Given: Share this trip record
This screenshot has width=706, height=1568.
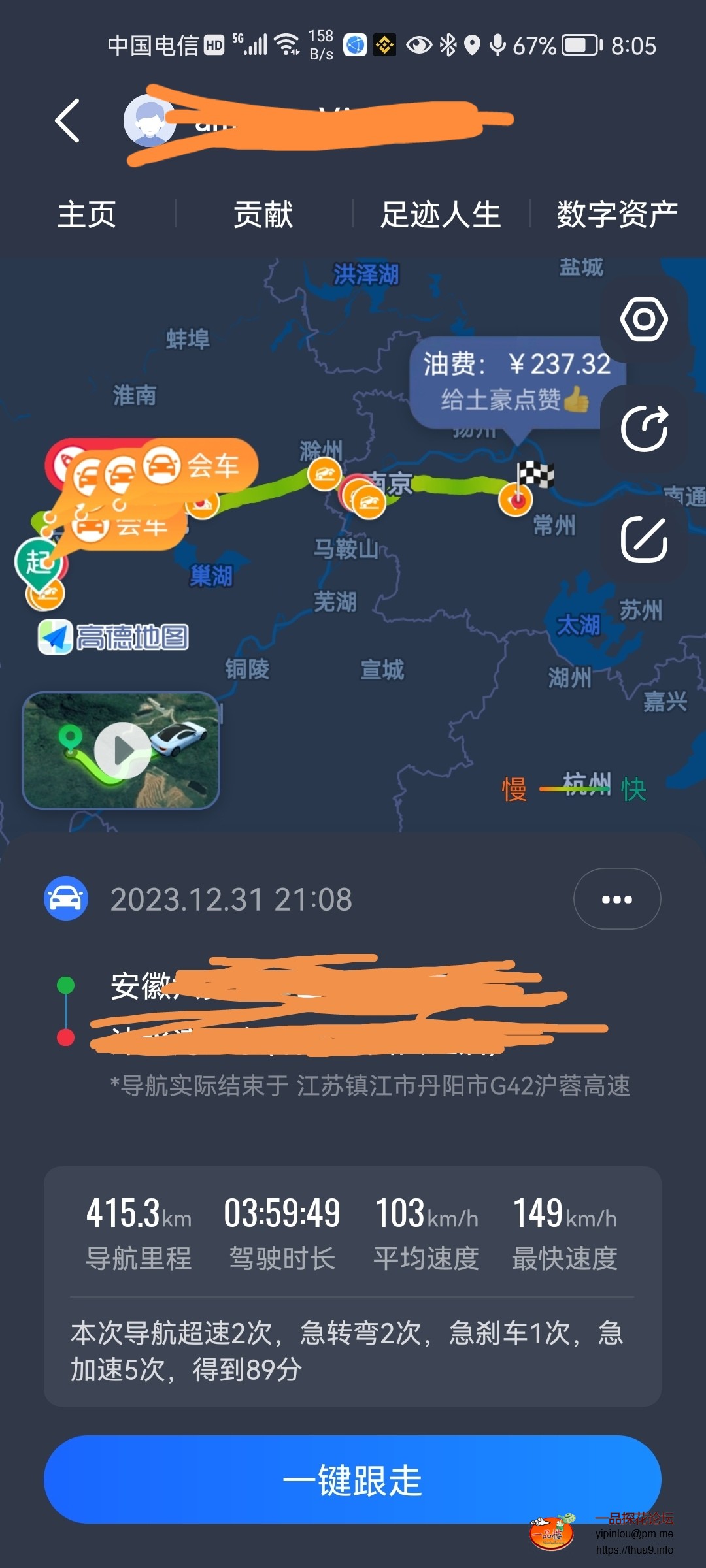Looking at the screenshot, I should 644,429.
